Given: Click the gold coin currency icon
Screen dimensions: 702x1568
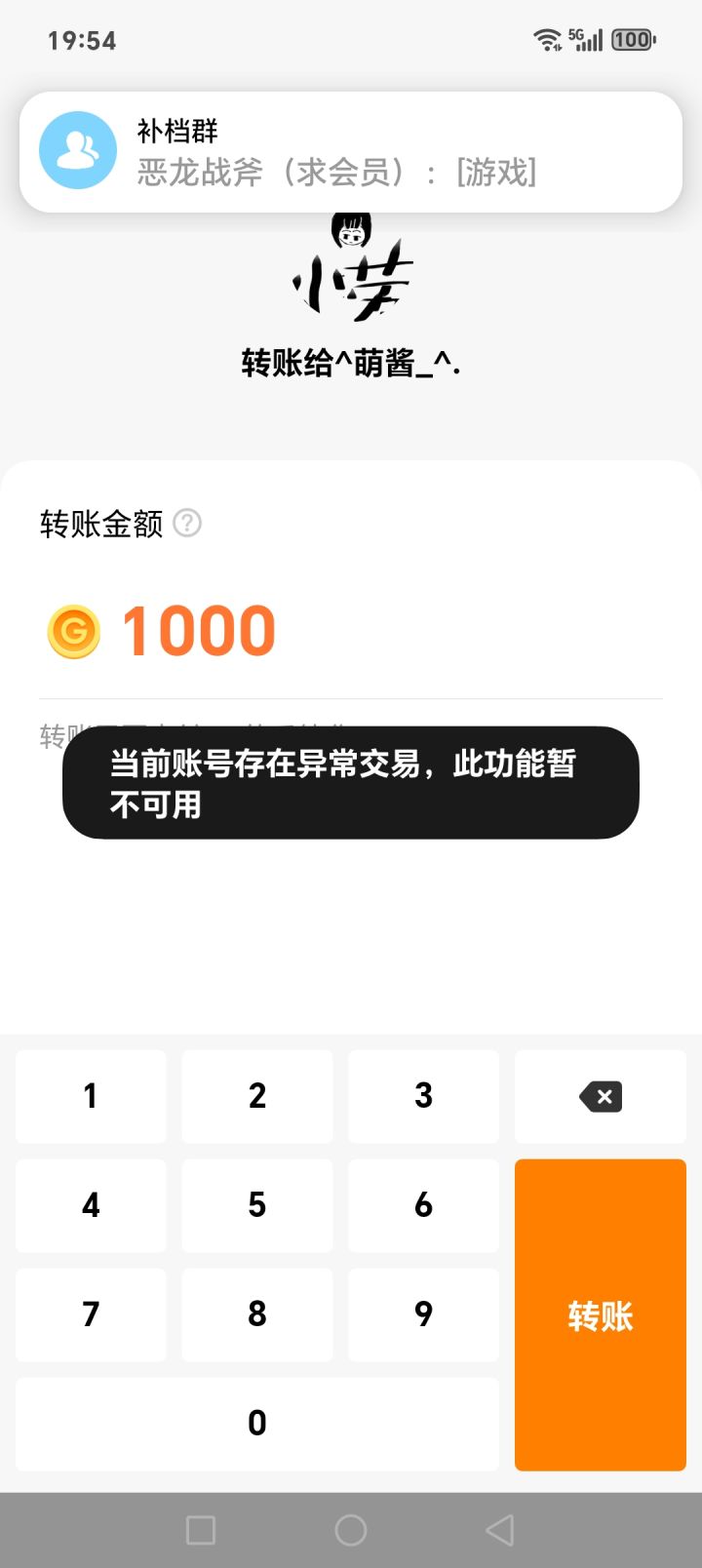Looking at the screenshot, I should 72,629.
